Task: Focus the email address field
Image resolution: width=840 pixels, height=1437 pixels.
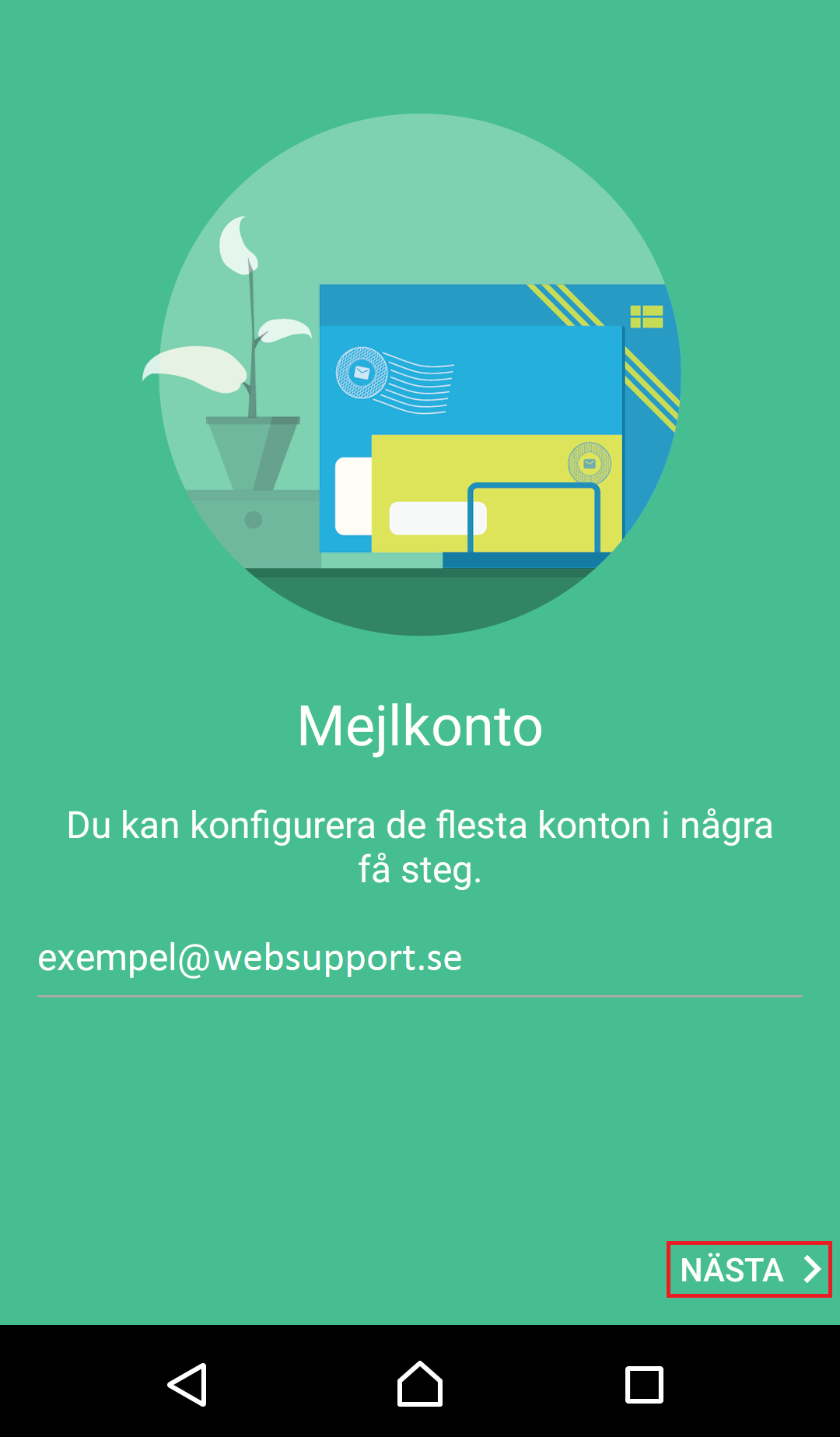Action: (x=419, y=959)
